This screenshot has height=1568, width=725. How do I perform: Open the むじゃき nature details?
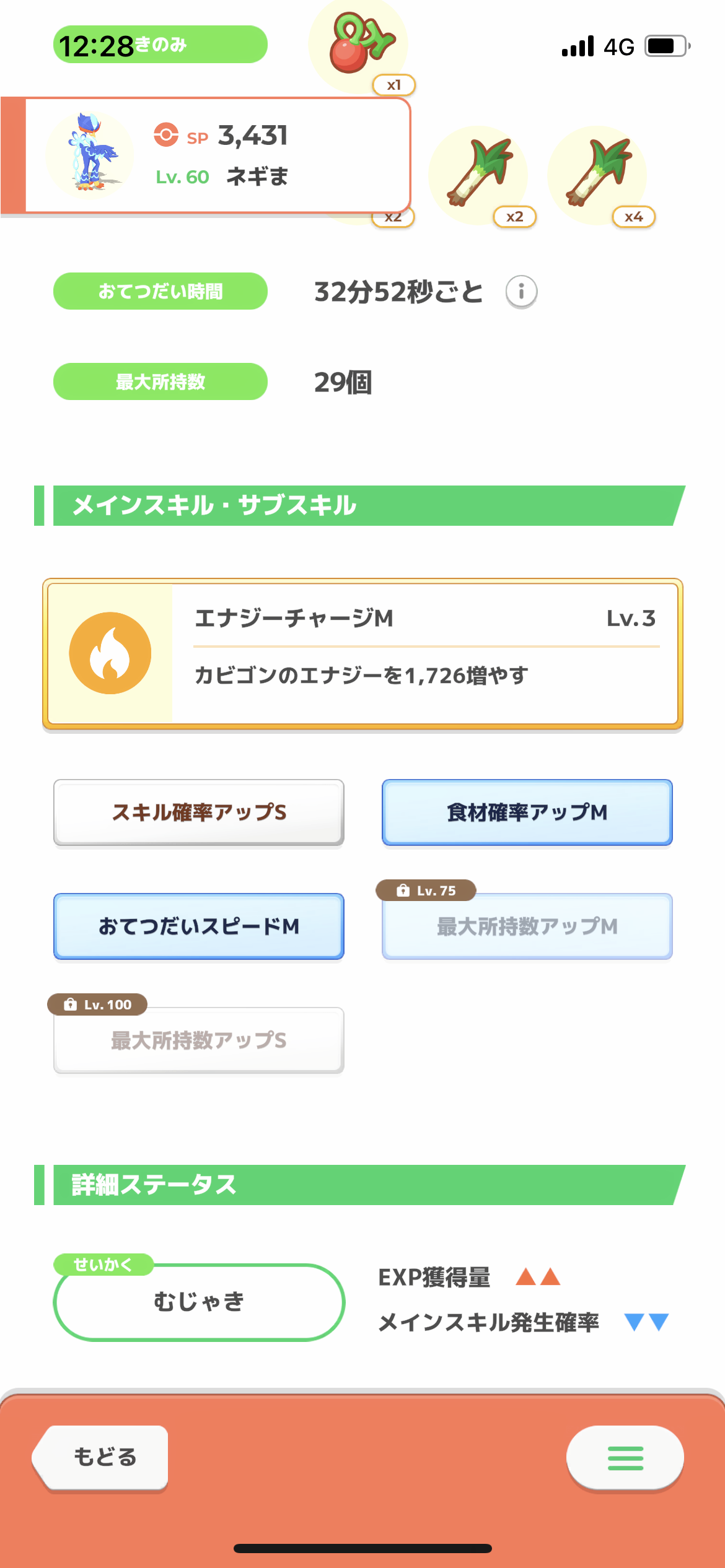(199, 1302)
